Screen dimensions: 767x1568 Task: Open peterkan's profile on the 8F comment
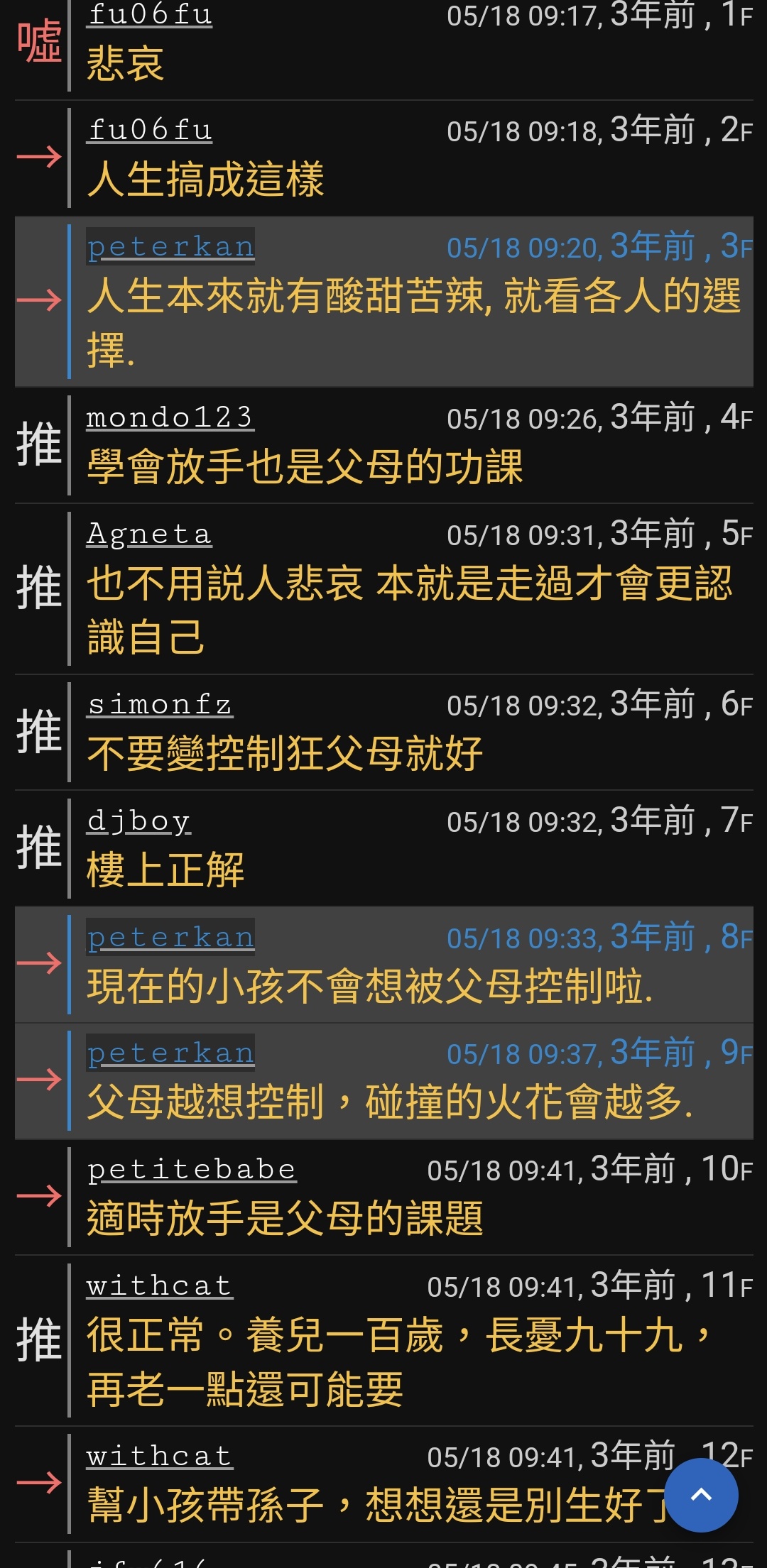[170, 937]
